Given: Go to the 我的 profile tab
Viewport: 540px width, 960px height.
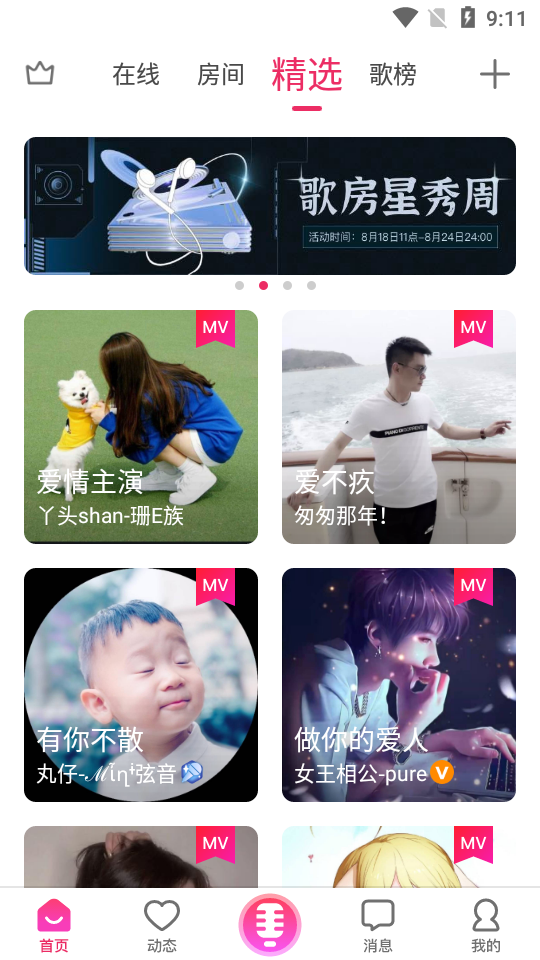Looking at the screenshot, I should click(x=486, y=926).
